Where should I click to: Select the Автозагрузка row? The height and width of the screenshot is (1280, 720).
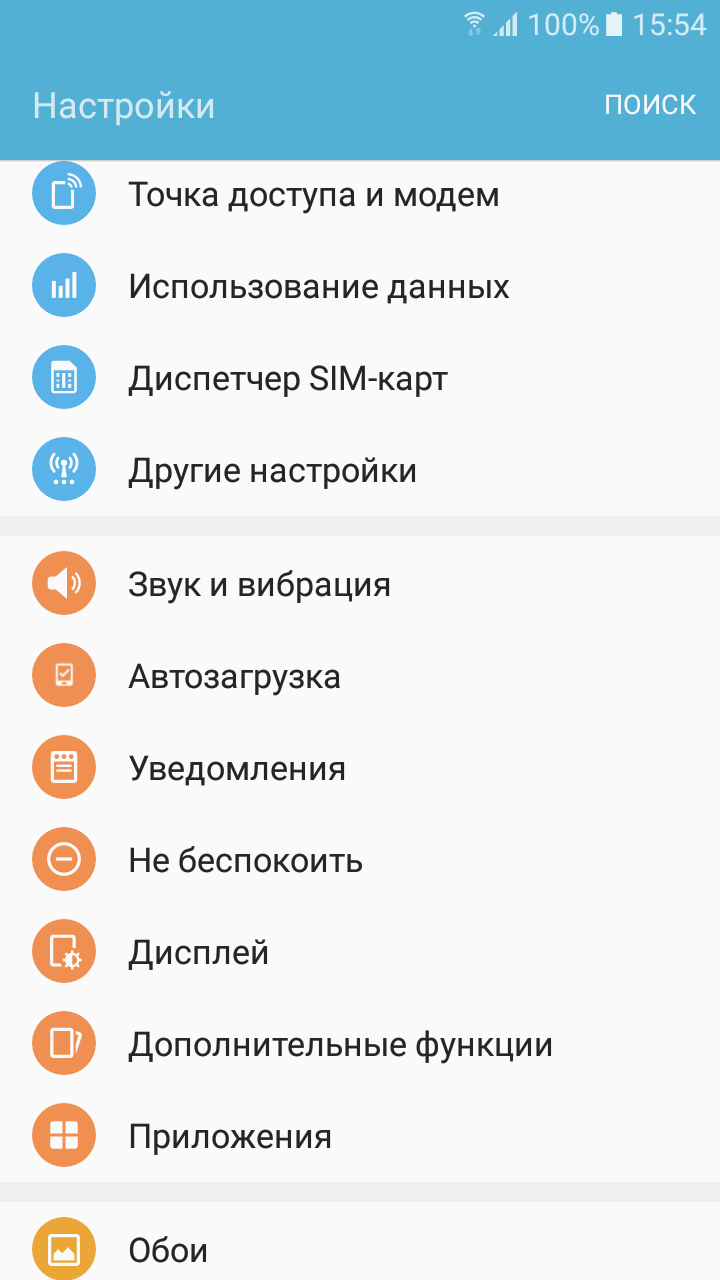point(234,677)
